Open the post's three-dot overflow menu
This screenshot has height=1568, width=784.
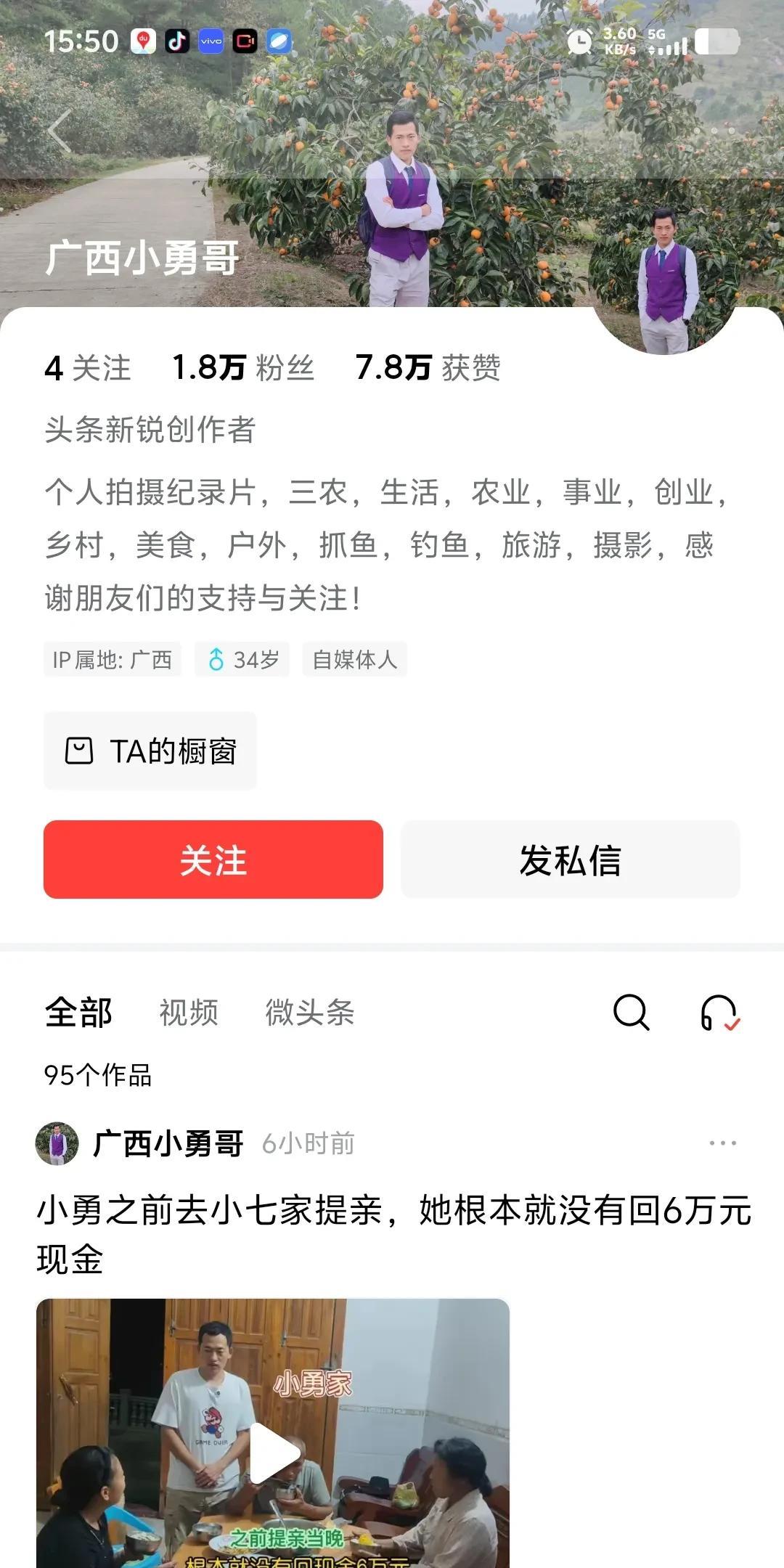tap(722, 1143)
